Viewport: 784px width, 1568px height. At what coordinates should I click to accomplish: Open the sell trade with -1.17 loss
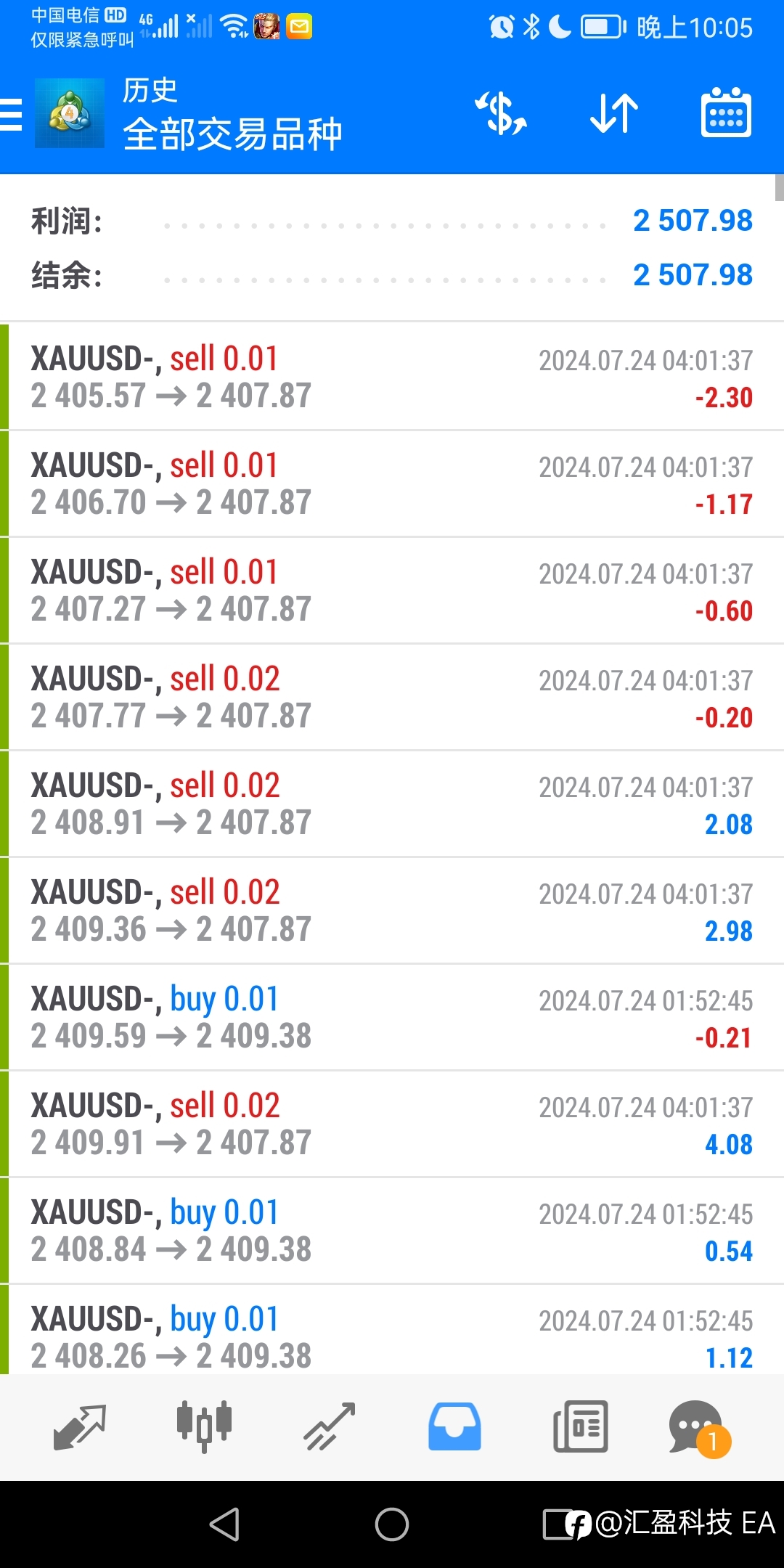click(x=392, y=483)
